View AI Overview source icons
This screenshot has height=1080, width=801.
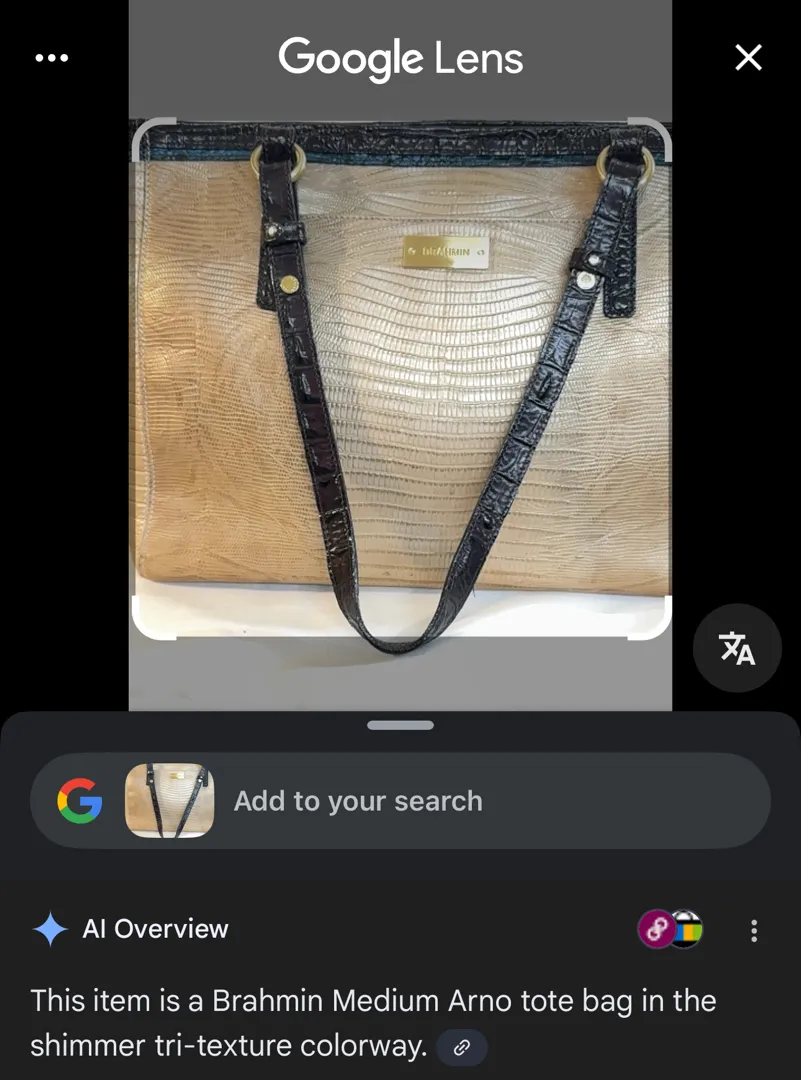point(671,930)
